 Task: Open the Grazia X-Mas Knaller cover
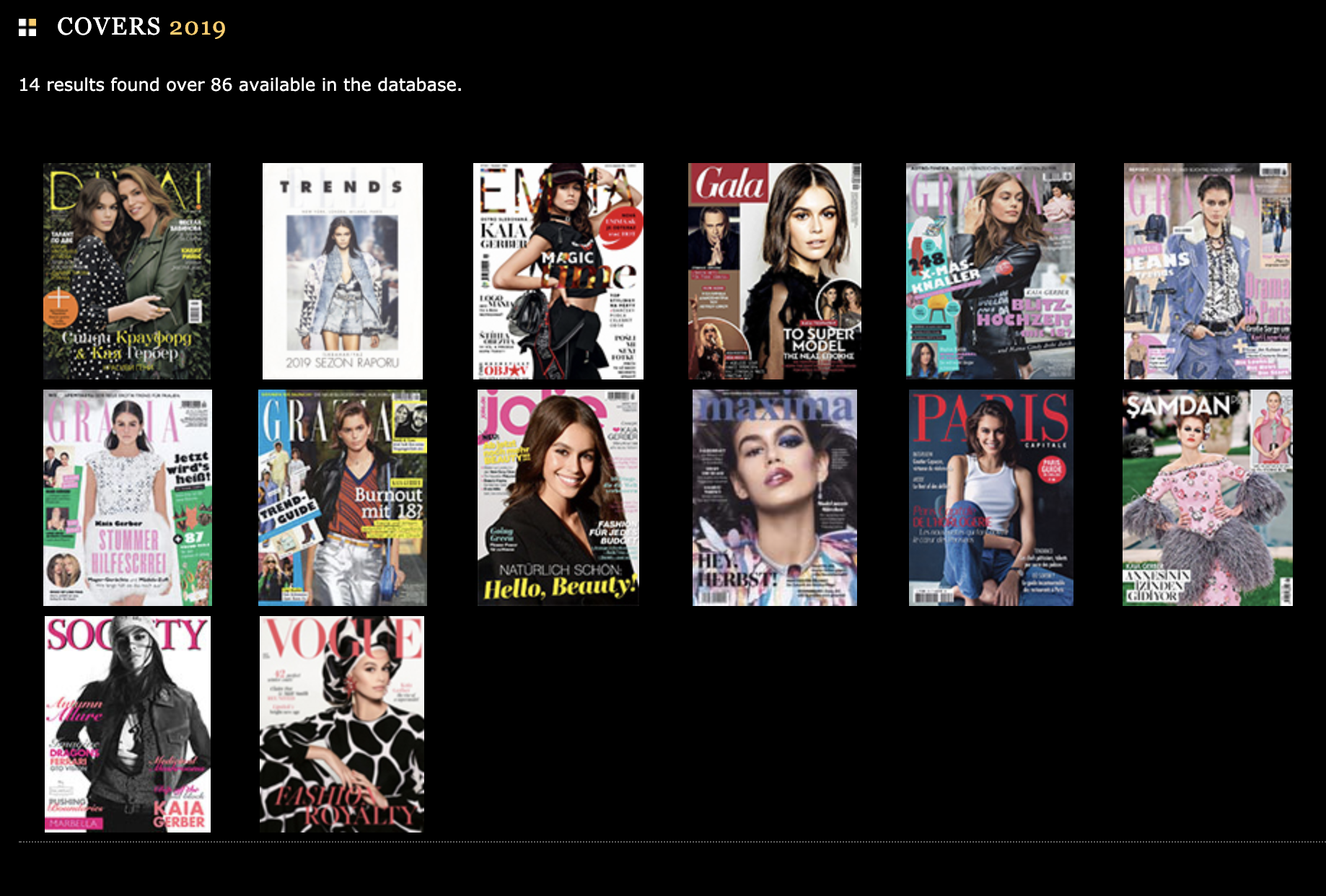(x=990, y=271)
